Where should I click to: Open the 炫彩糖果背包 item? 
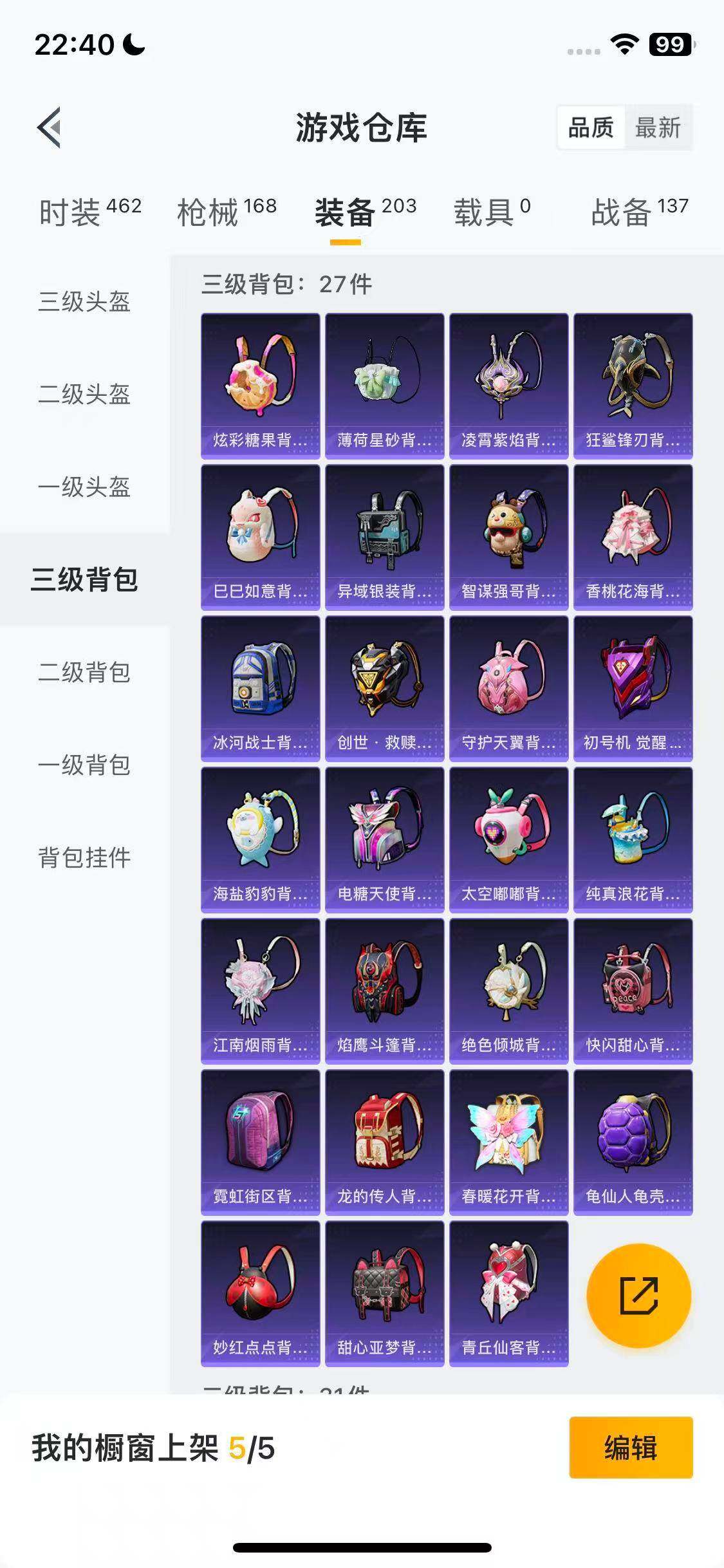(x=260, y=386)
